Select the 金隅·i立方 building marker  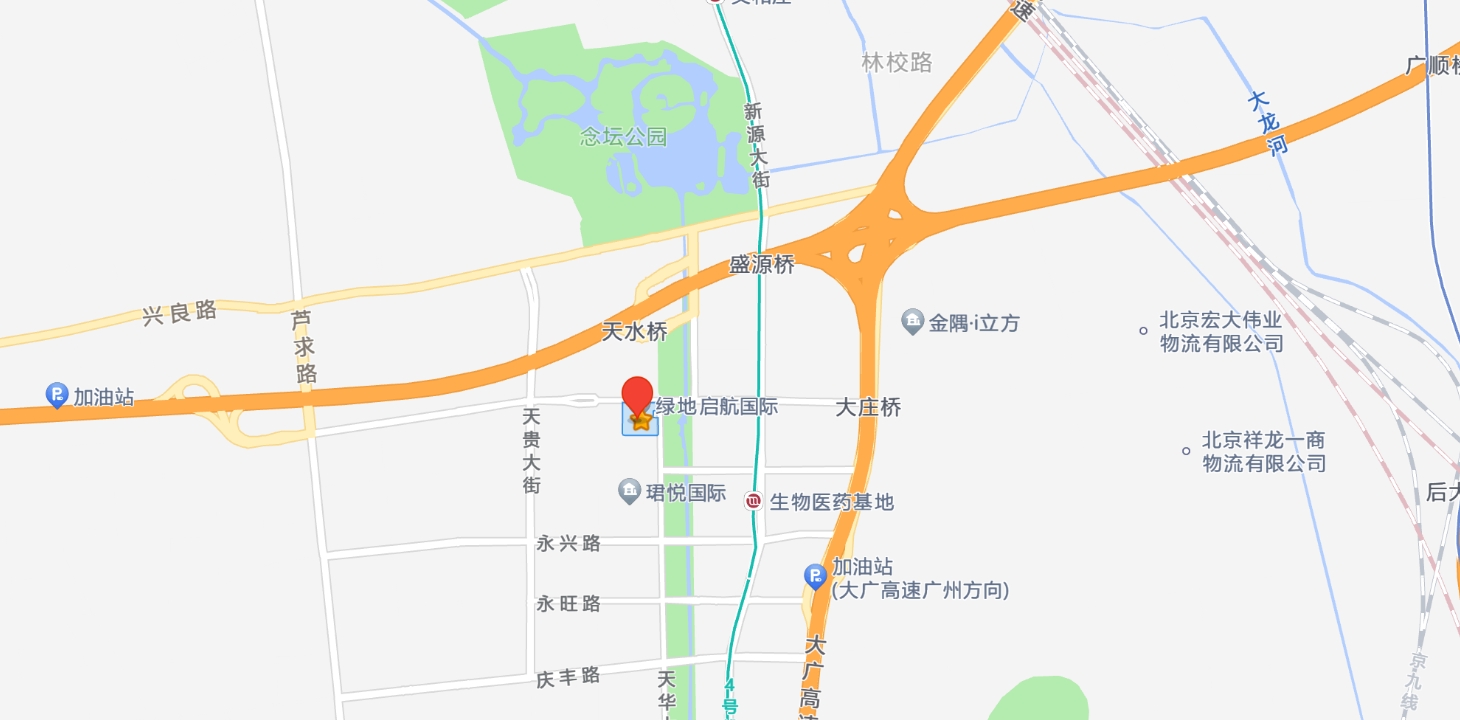click(912, 322)
